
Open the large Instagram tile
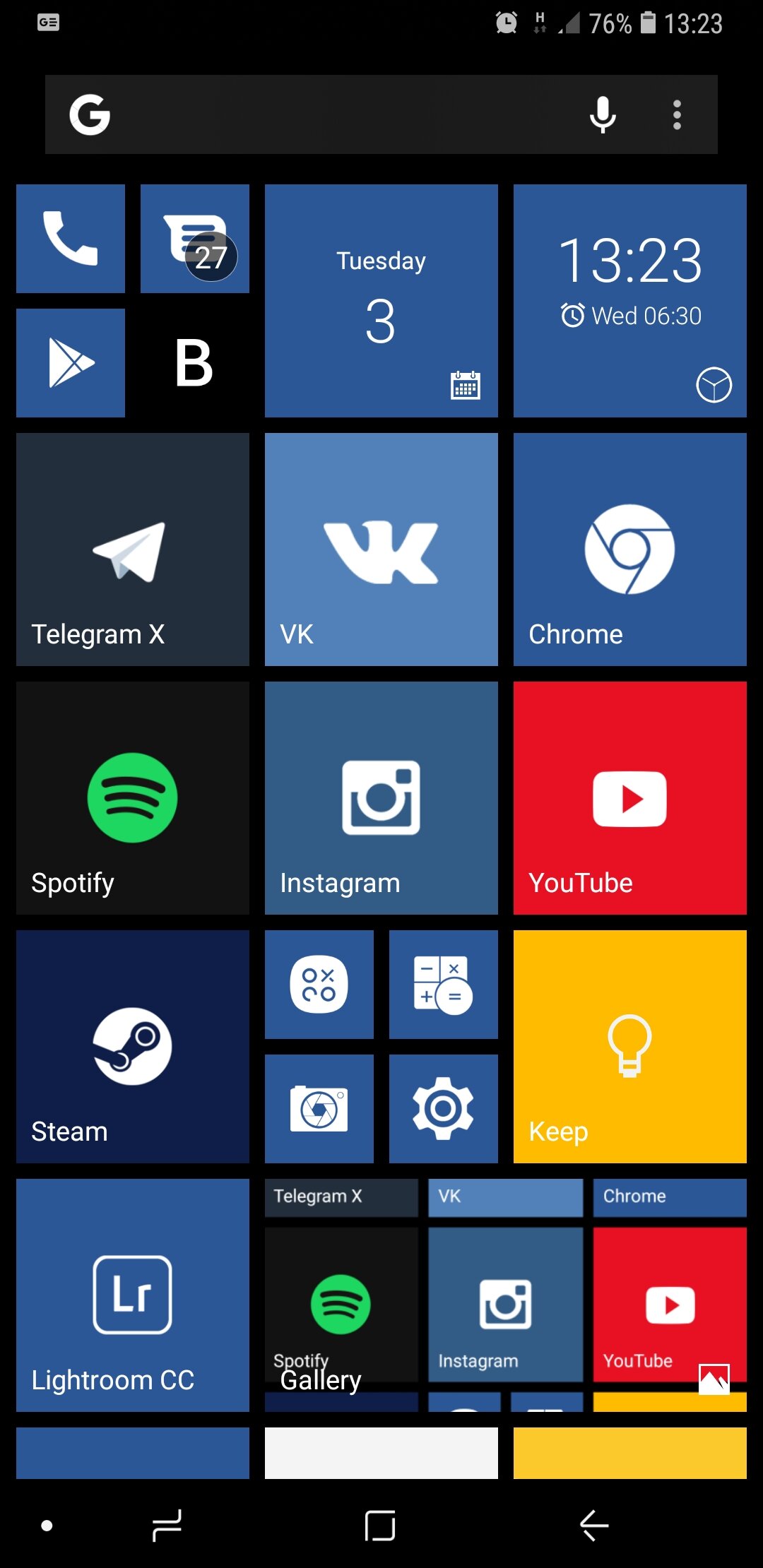tap(381, 798)
